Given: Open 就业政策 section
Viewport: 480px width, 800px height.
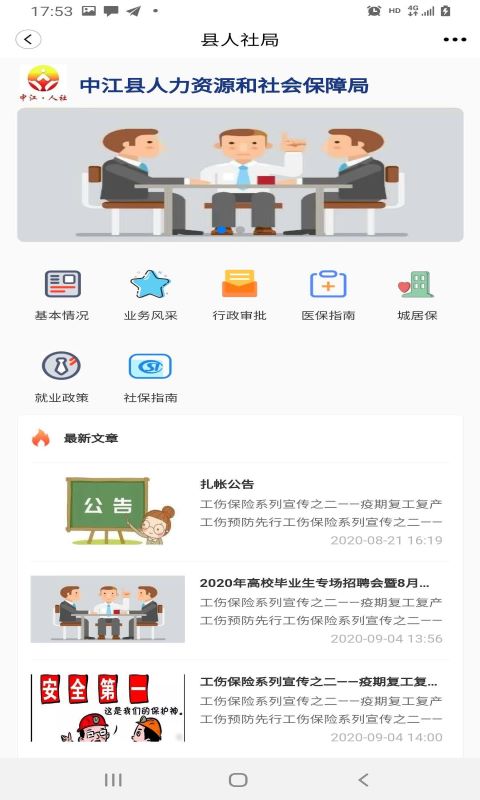Looking at the screenshot, I should click(x=62, y=377).
